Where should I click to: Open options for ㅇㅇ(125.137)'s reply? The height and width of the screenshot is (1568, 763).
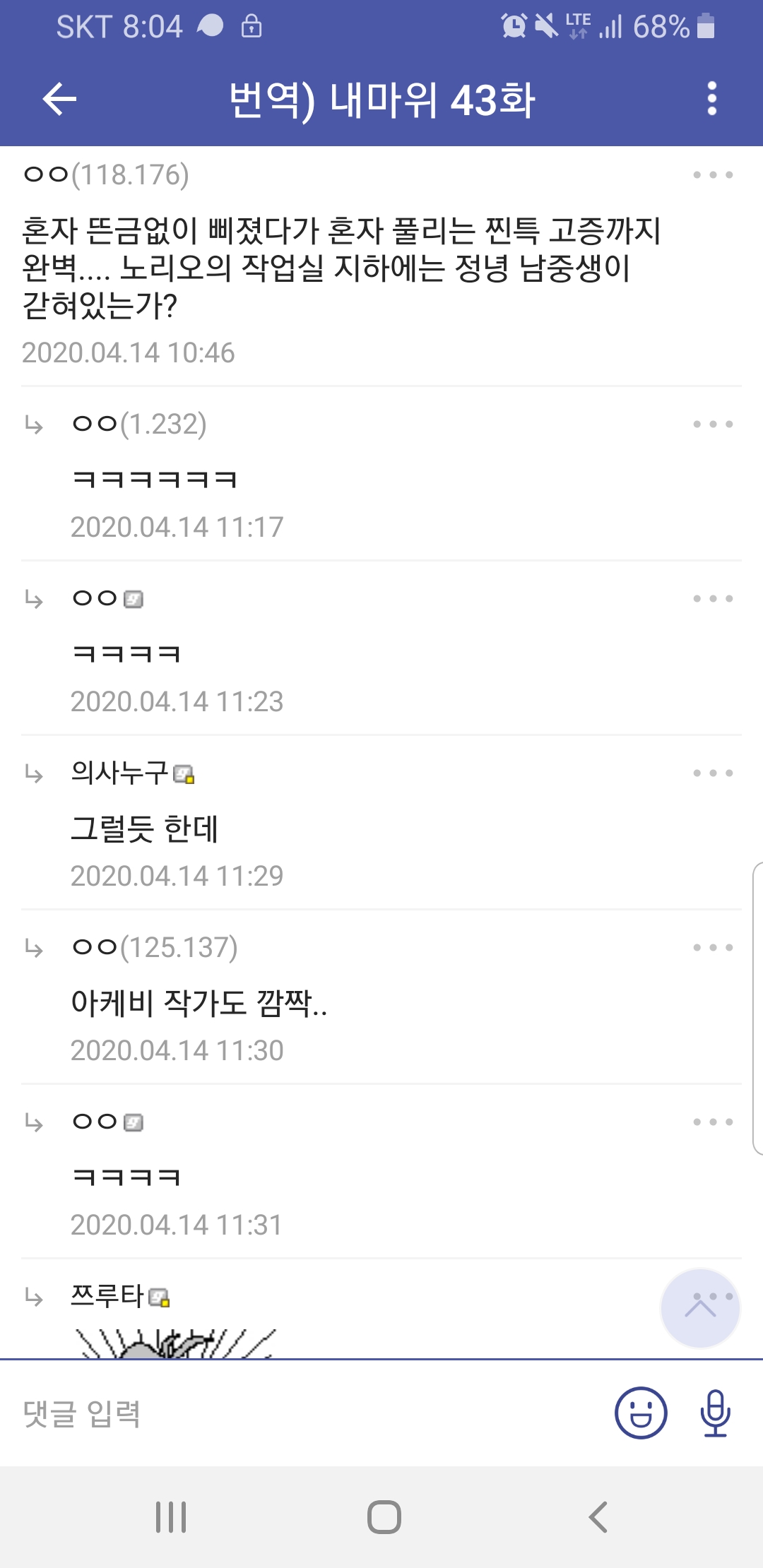713,947
